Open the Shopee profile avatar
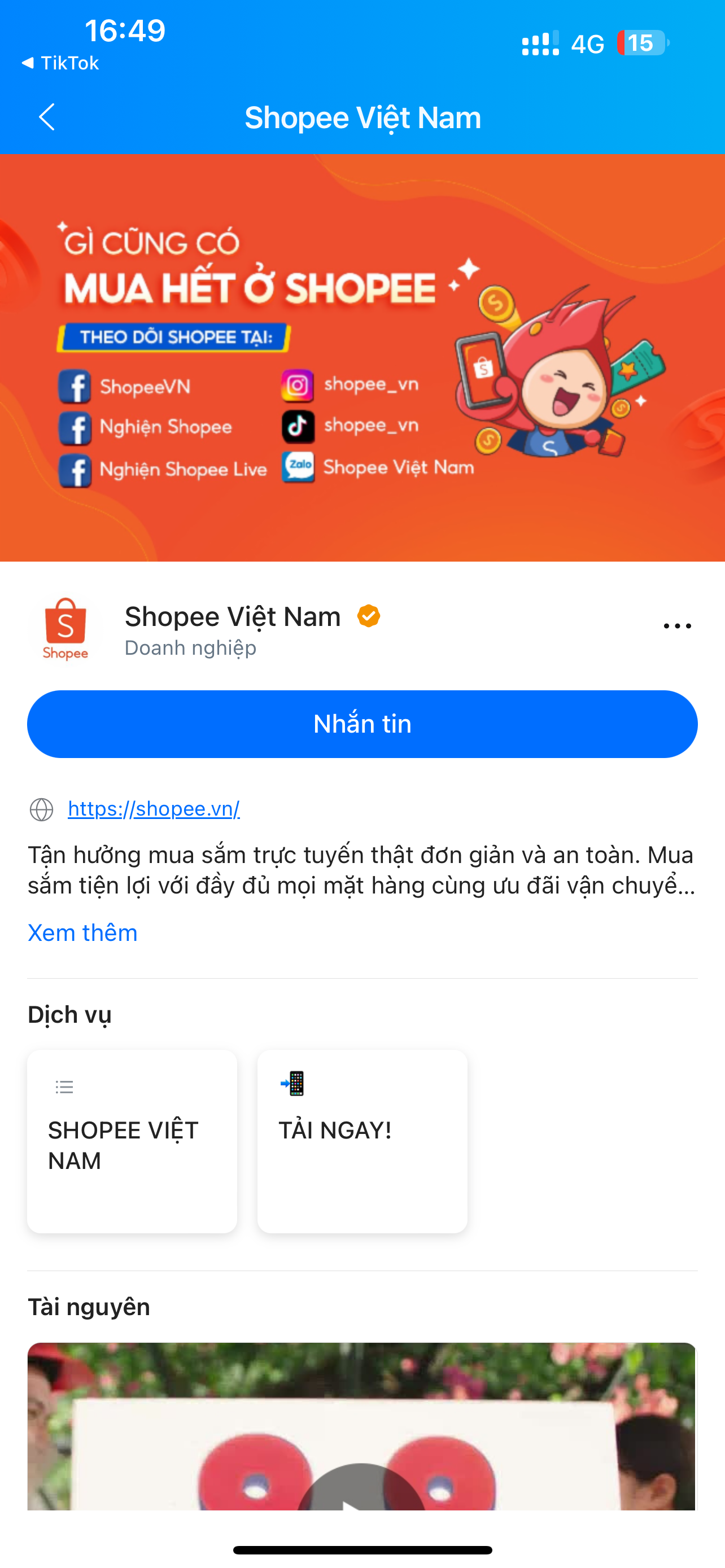 click(65, 629)
